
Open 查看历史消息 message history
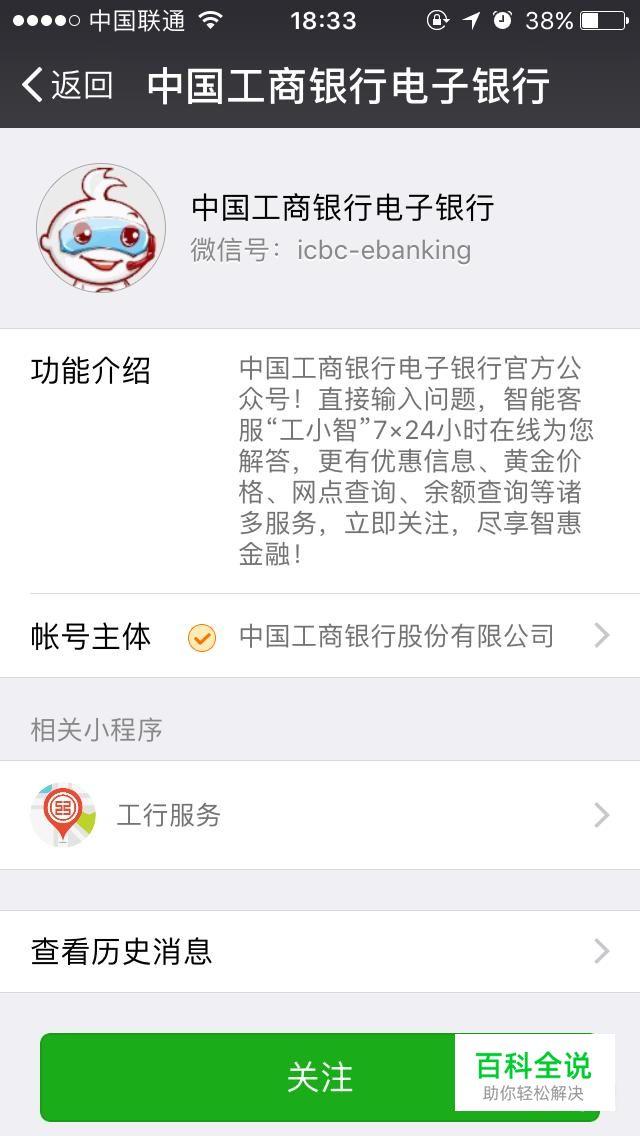coord(320,951)
